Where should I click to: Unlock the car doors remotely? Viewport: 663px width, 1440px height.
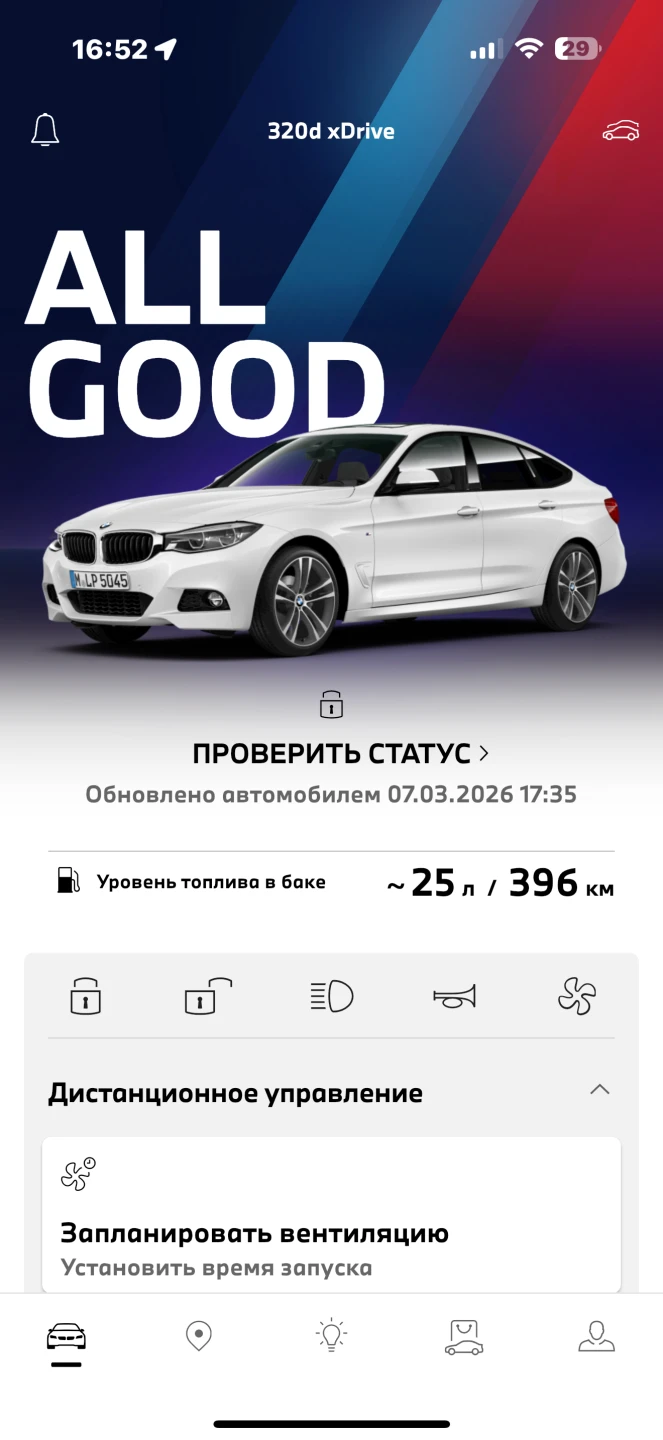(208, 997)
